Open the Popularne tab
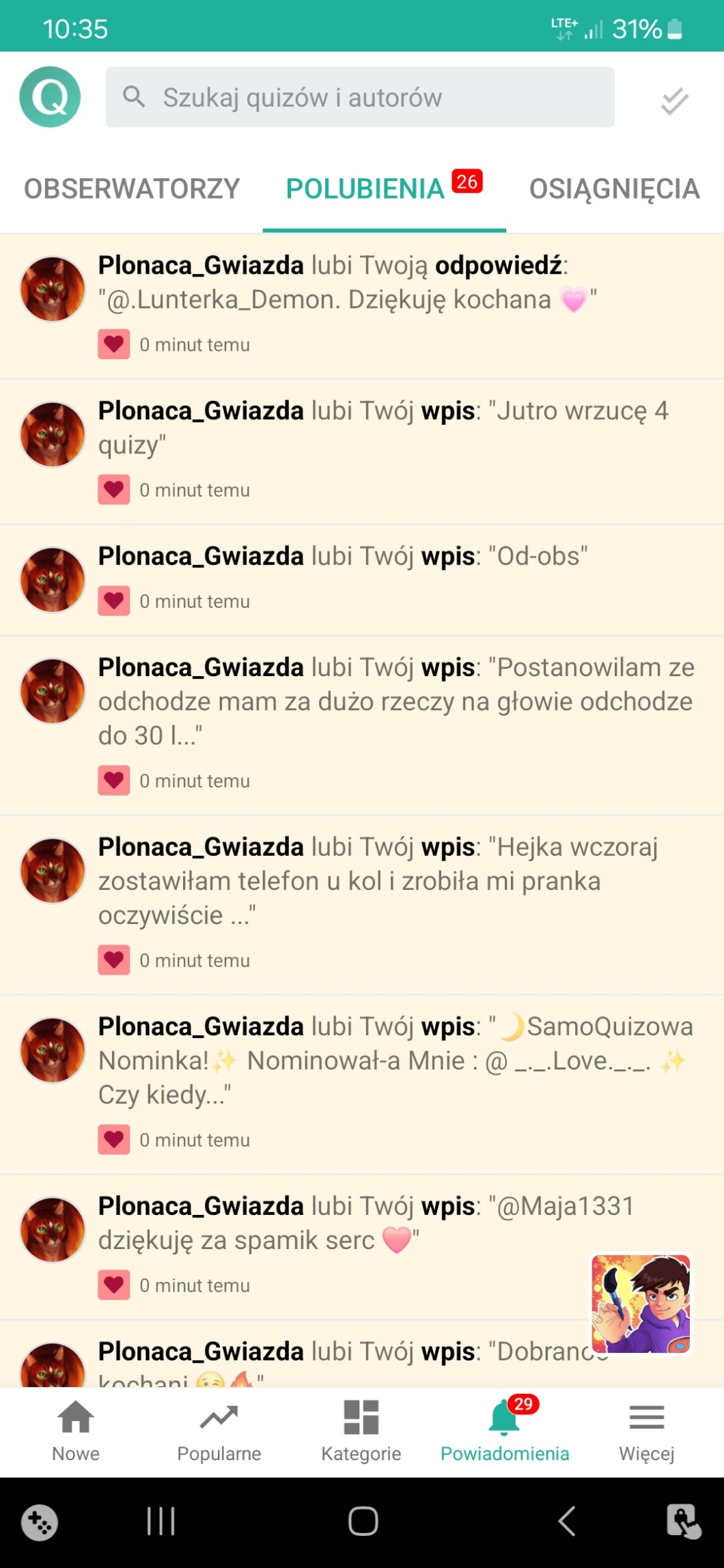 [x=219, y=1430]
